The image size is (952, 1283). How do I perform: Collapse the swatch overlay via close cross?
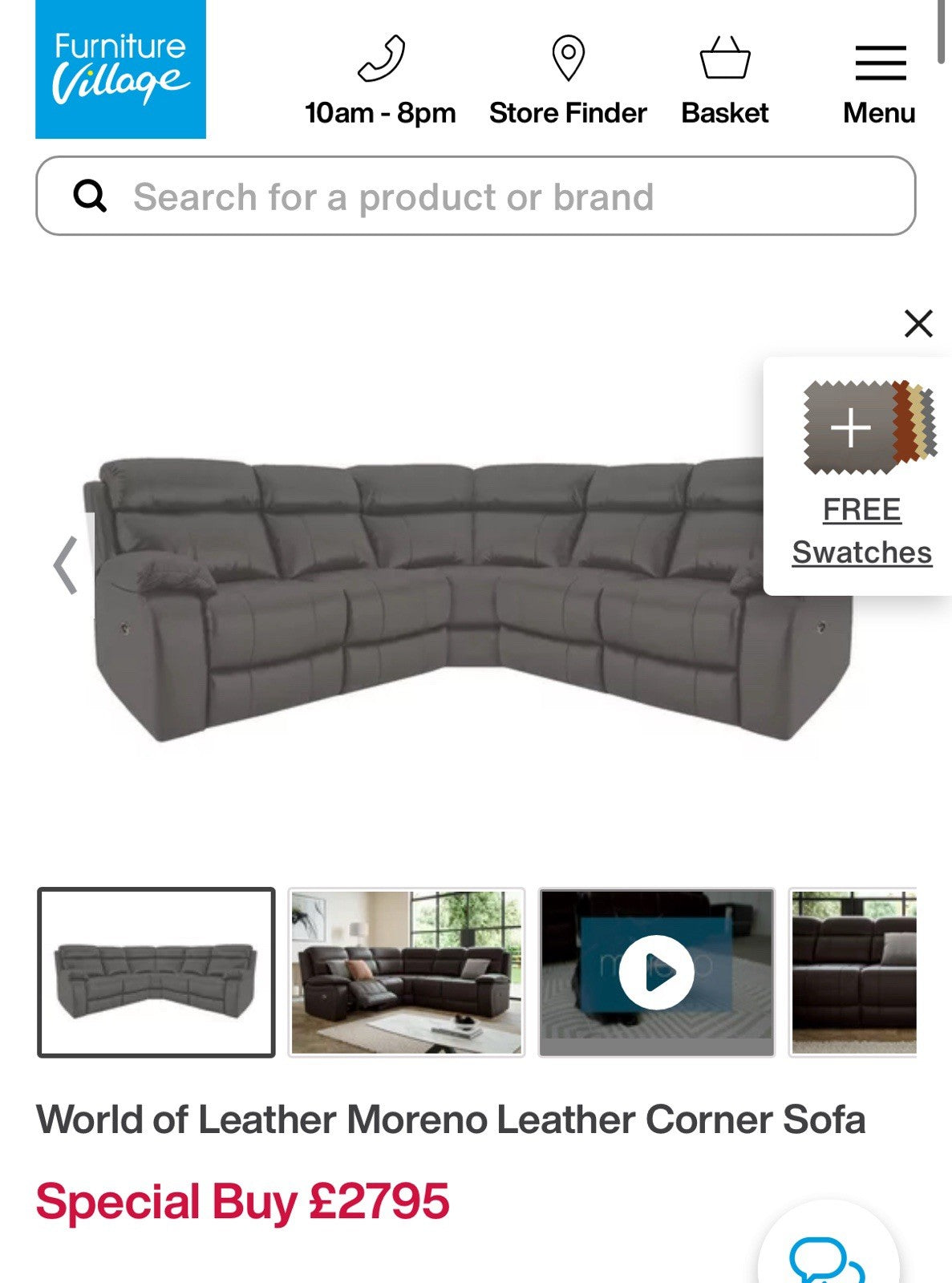click(917, 322)
